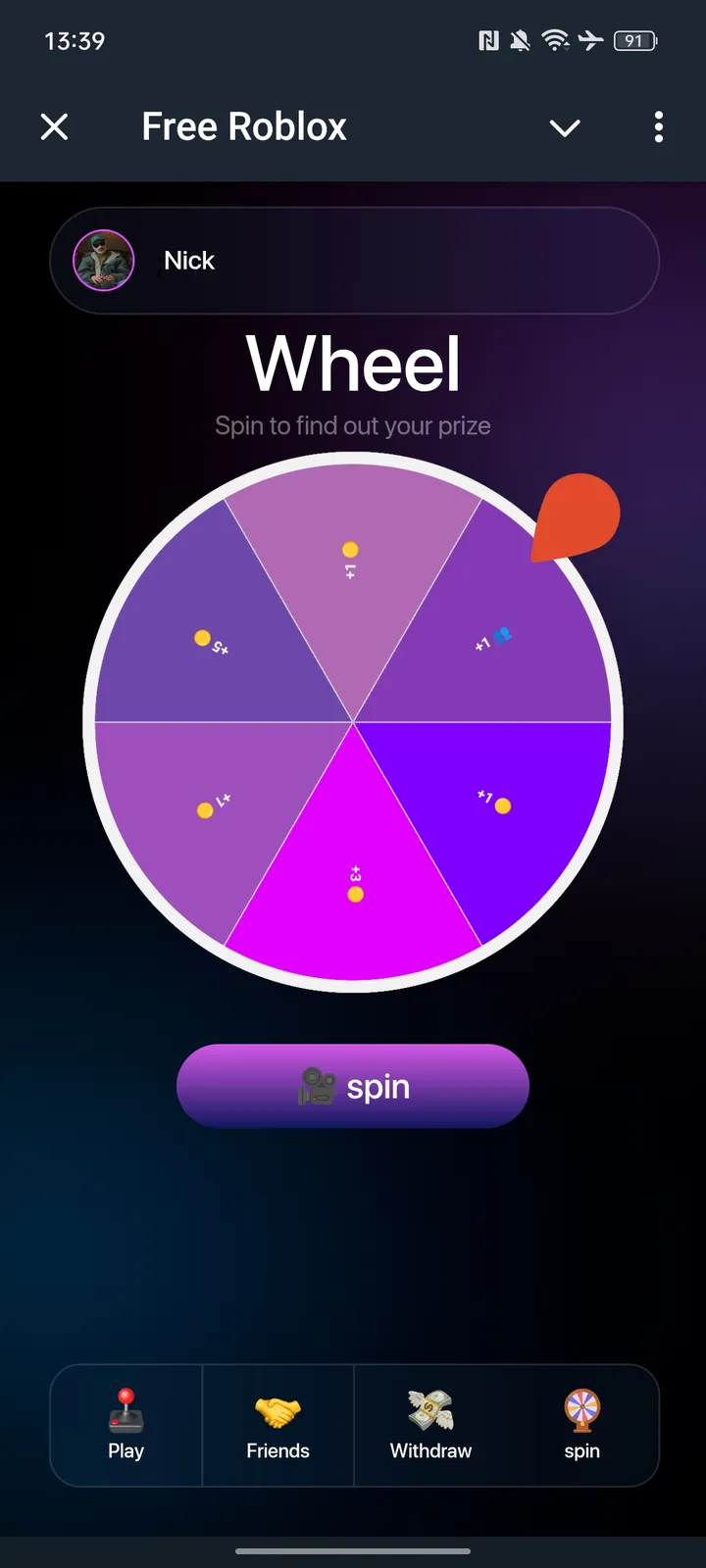Switch to the Play tab

[x=126, y=1426]
